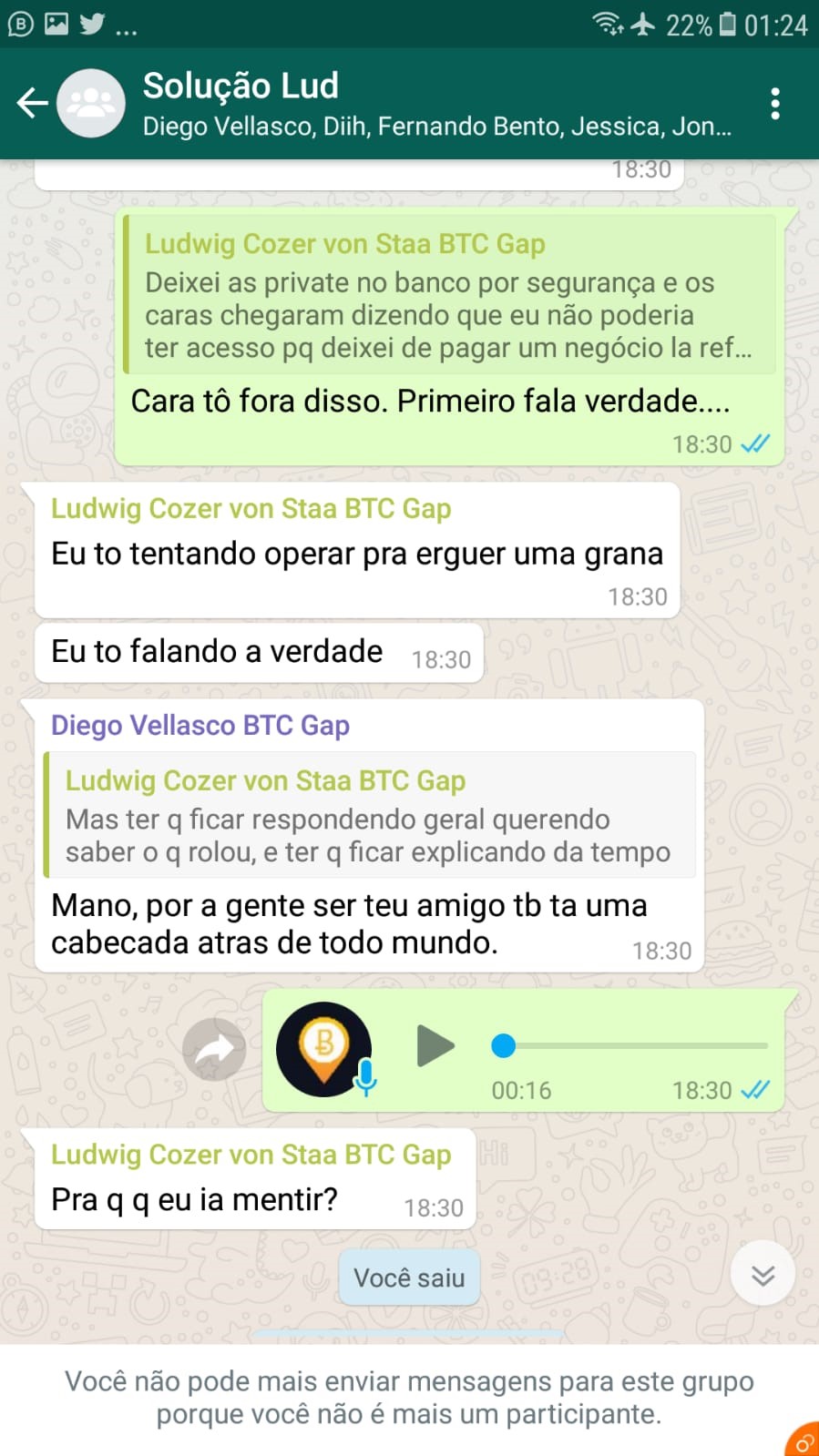Expand the participants list under the group name

click(x=435, y=127)
